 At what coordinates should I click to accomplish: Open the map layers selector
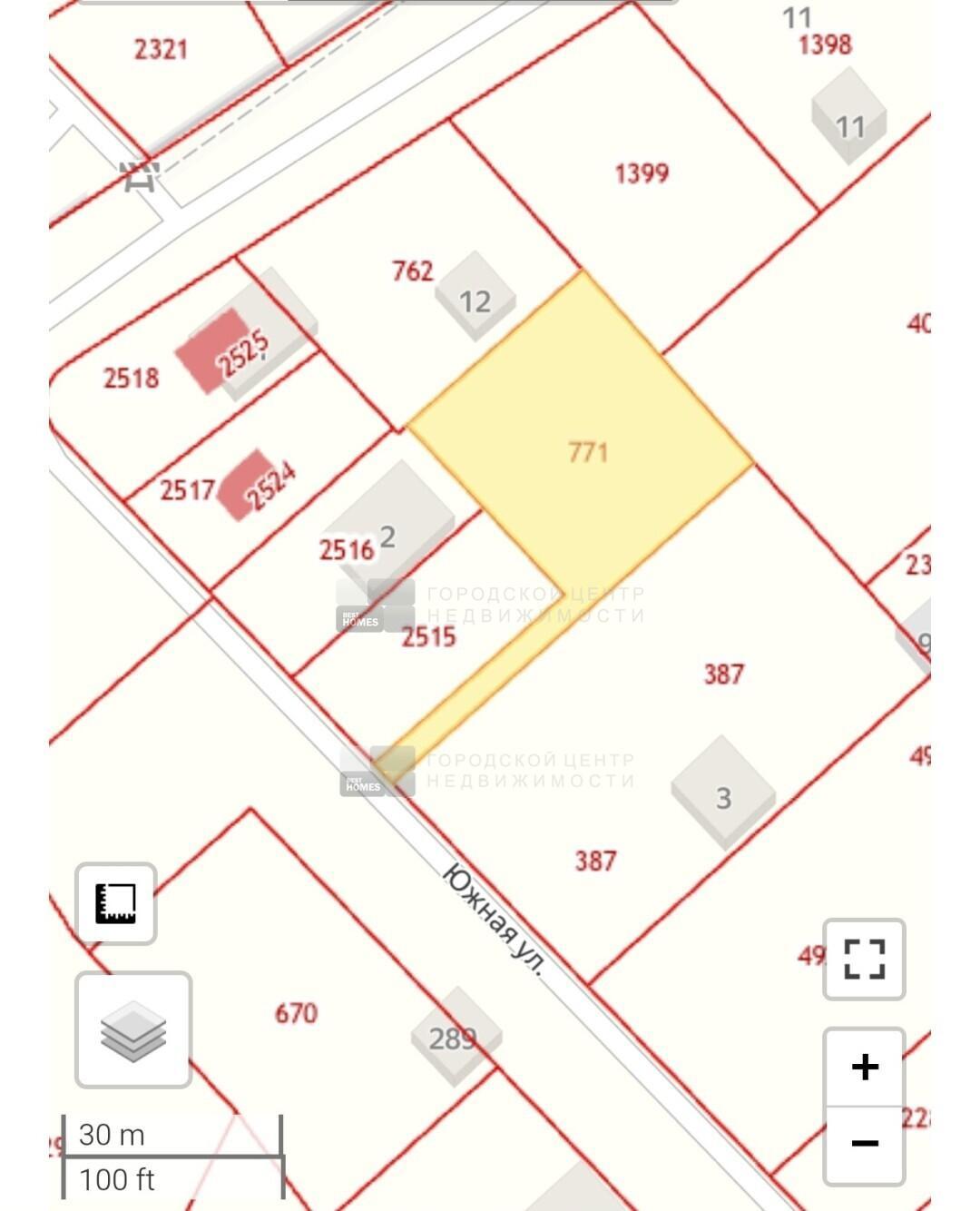coord(133,1029)
